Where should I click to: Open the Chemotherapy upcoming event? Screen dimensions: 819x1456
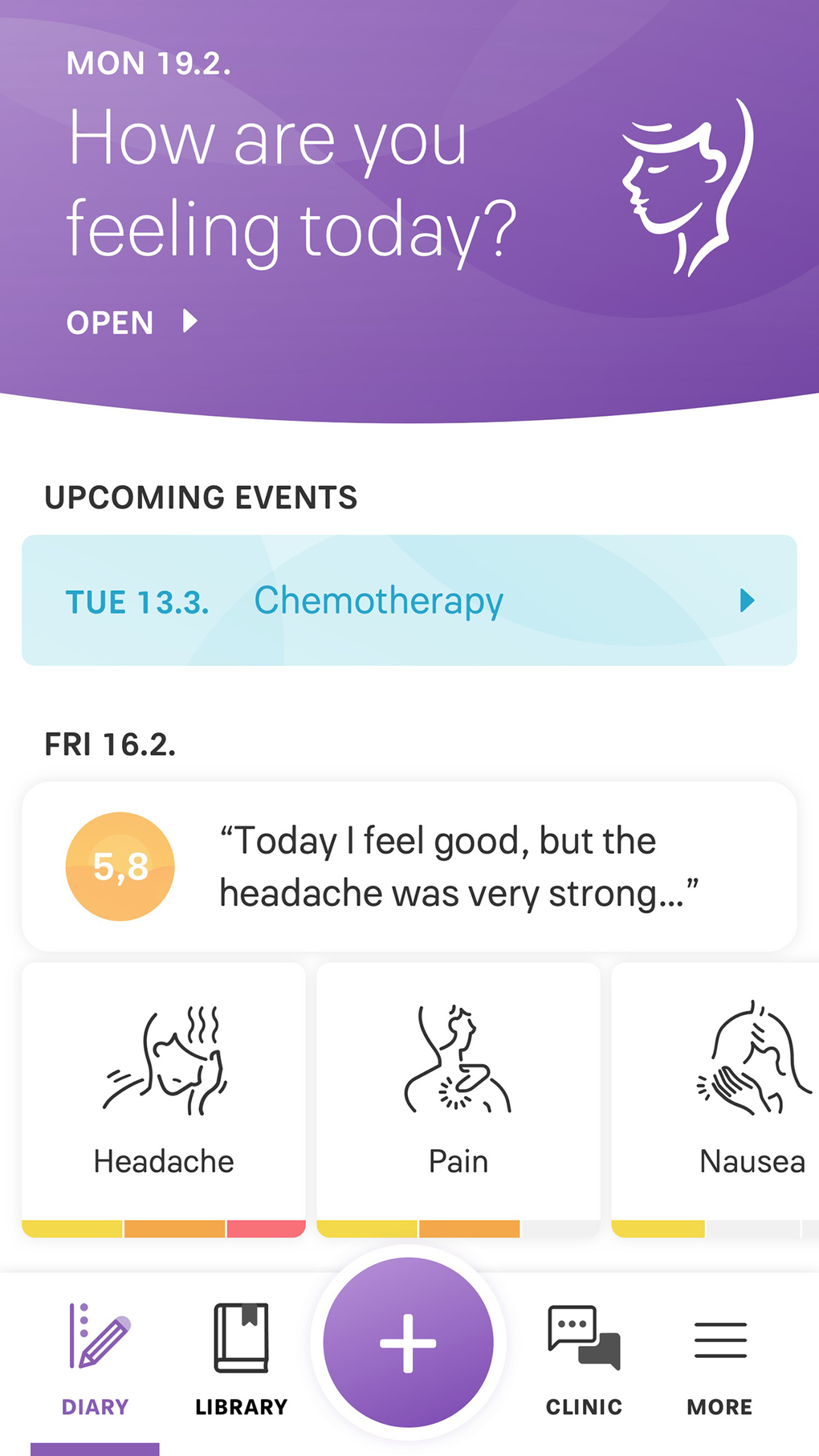tap(409, 600)
